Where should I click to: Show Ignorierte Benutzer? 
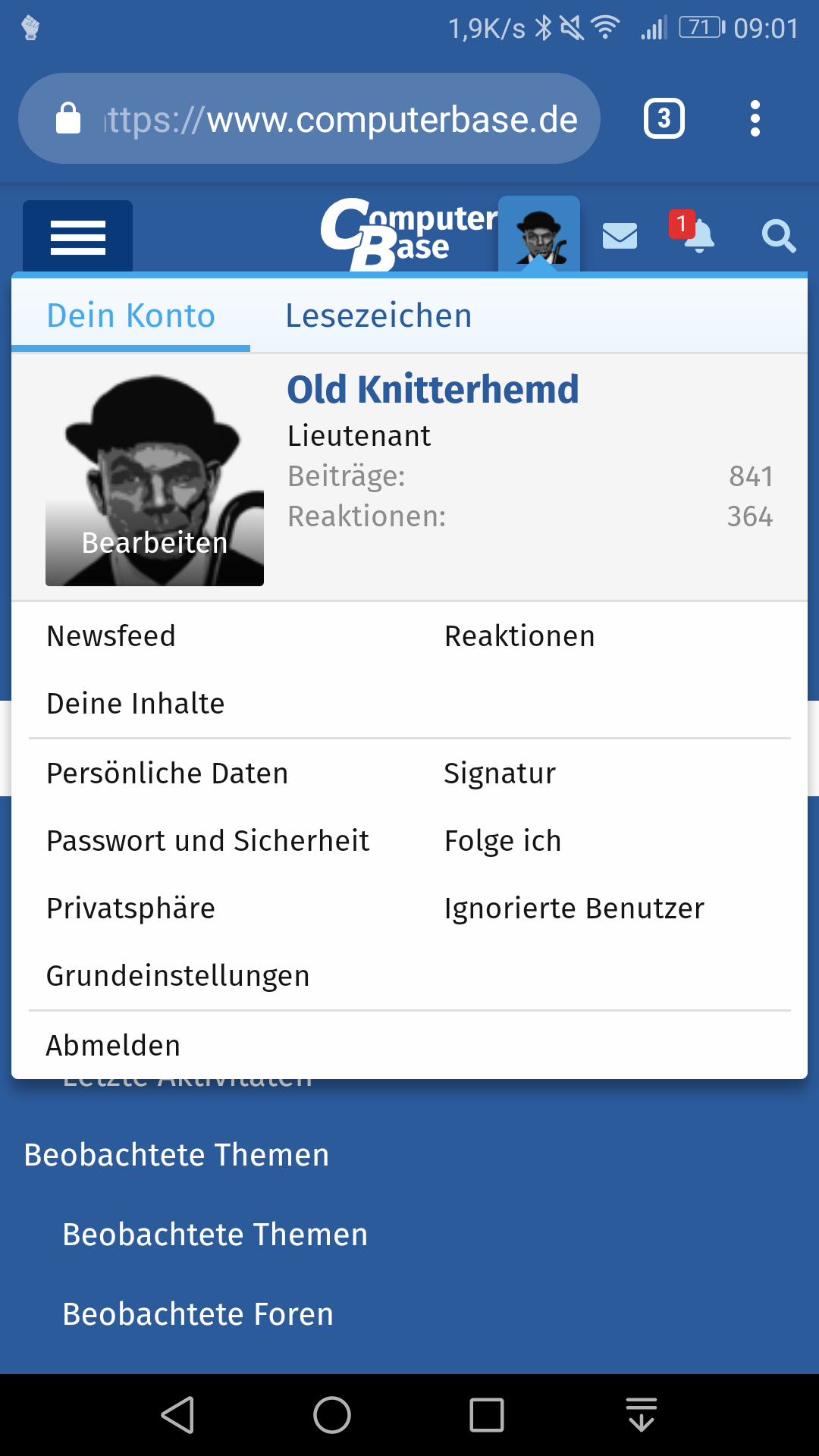(574, 908)
